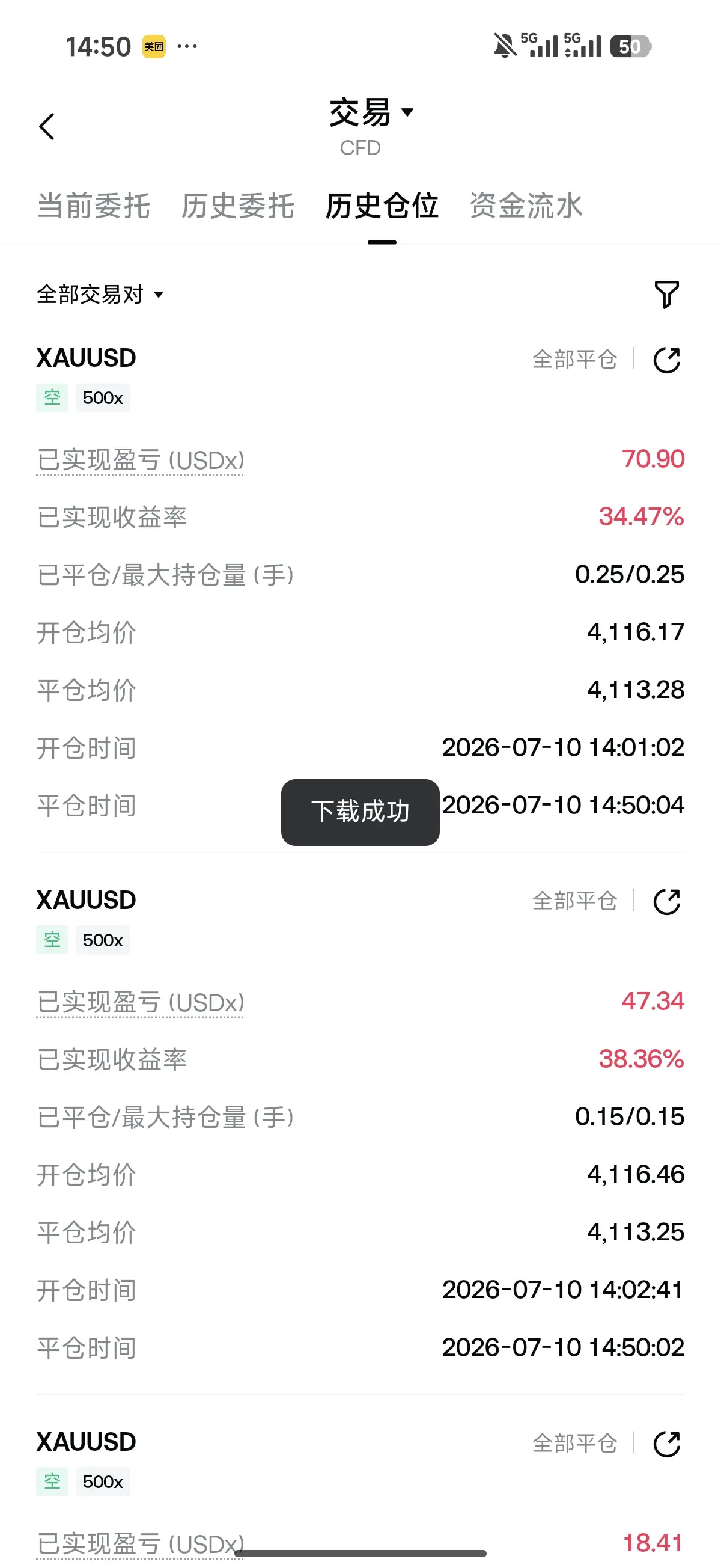Share the XAUUSD position with 47.34 profit

(667, 901)
